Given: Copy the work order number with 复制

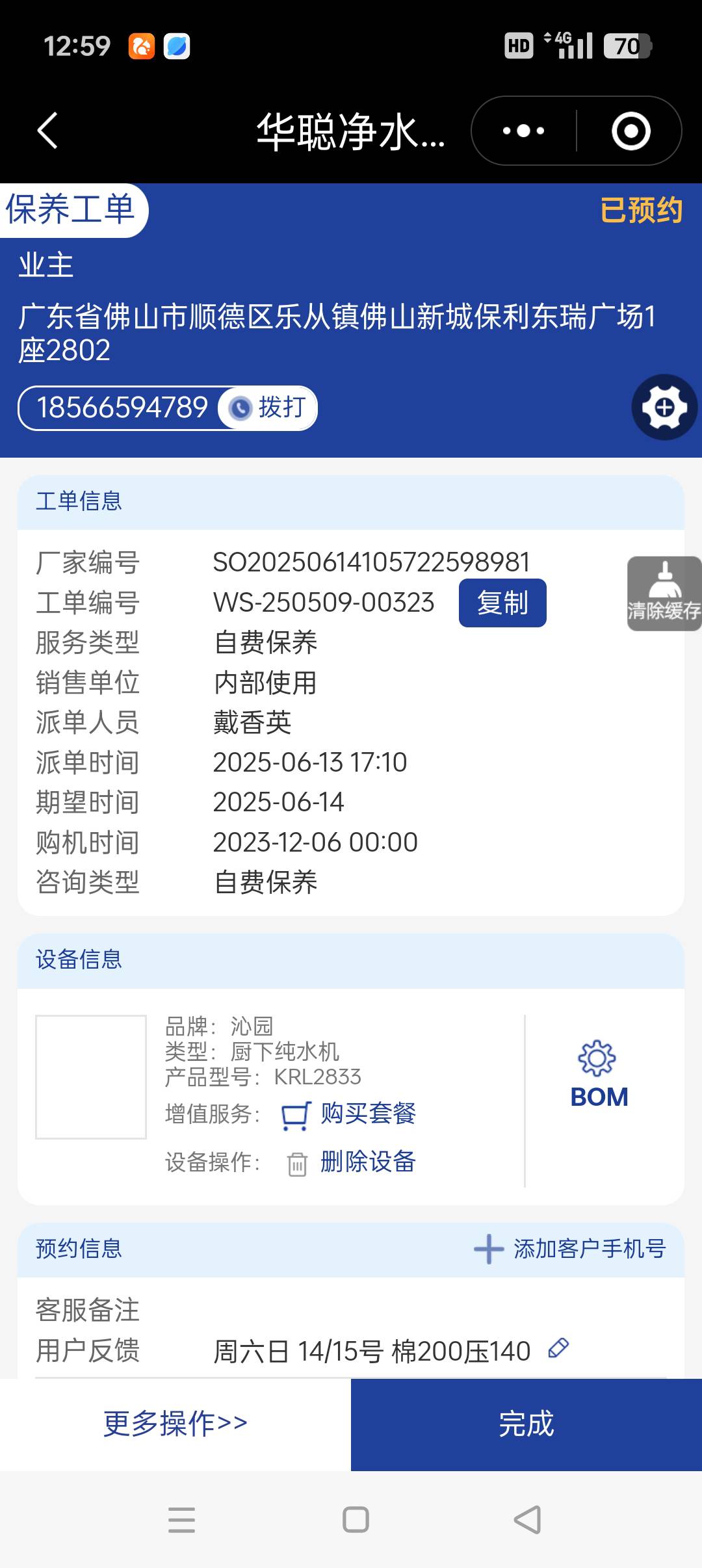Looking at the screenshot, I should tap(502, 603).
